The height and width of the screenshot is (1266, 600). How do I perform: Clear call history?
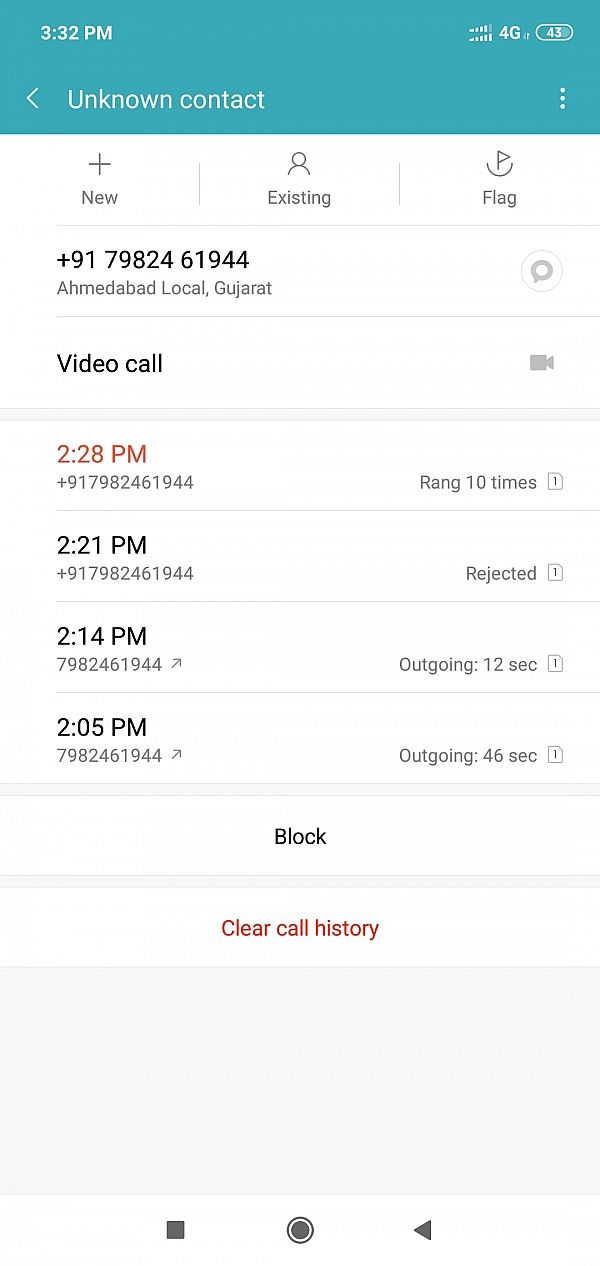pyautogui.click(x=300, y=928)
